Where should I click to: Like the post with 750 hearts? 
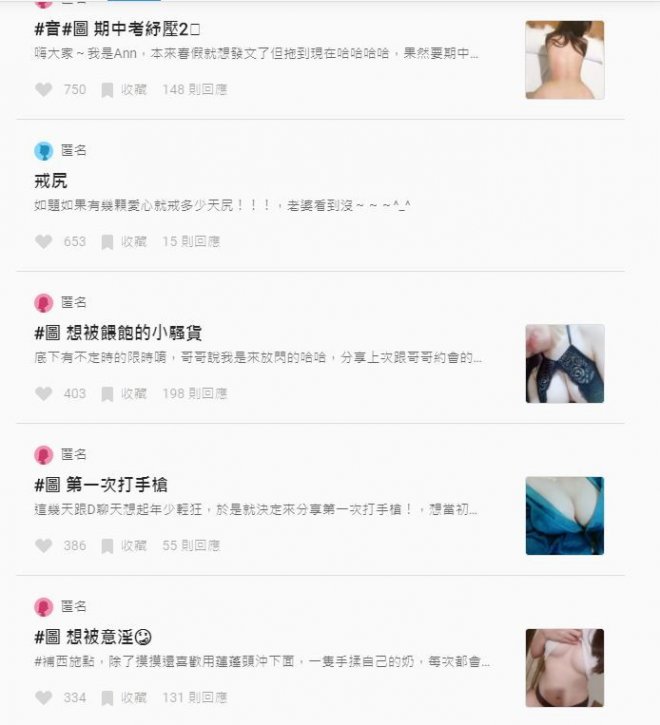[43, 90]
